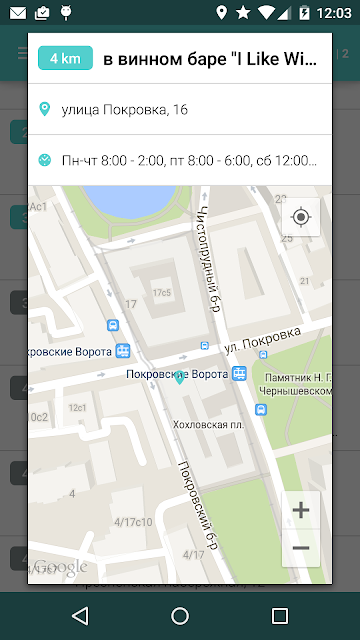The height and width of the screenshot is (640, 360).
Task: Zoom out of the map
Action: coord(301,548)
